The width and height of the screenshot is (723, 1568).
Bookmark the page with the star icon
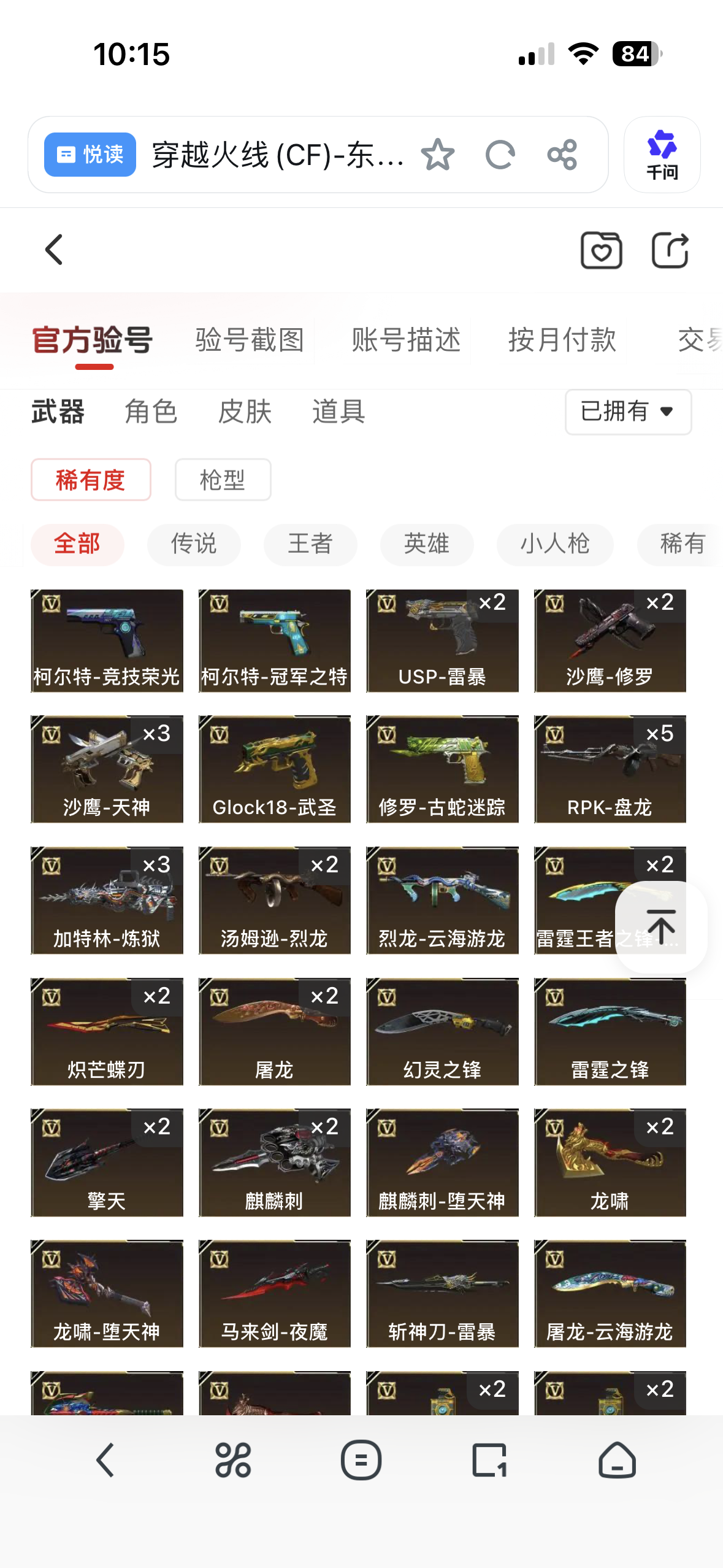click(438, 155)
